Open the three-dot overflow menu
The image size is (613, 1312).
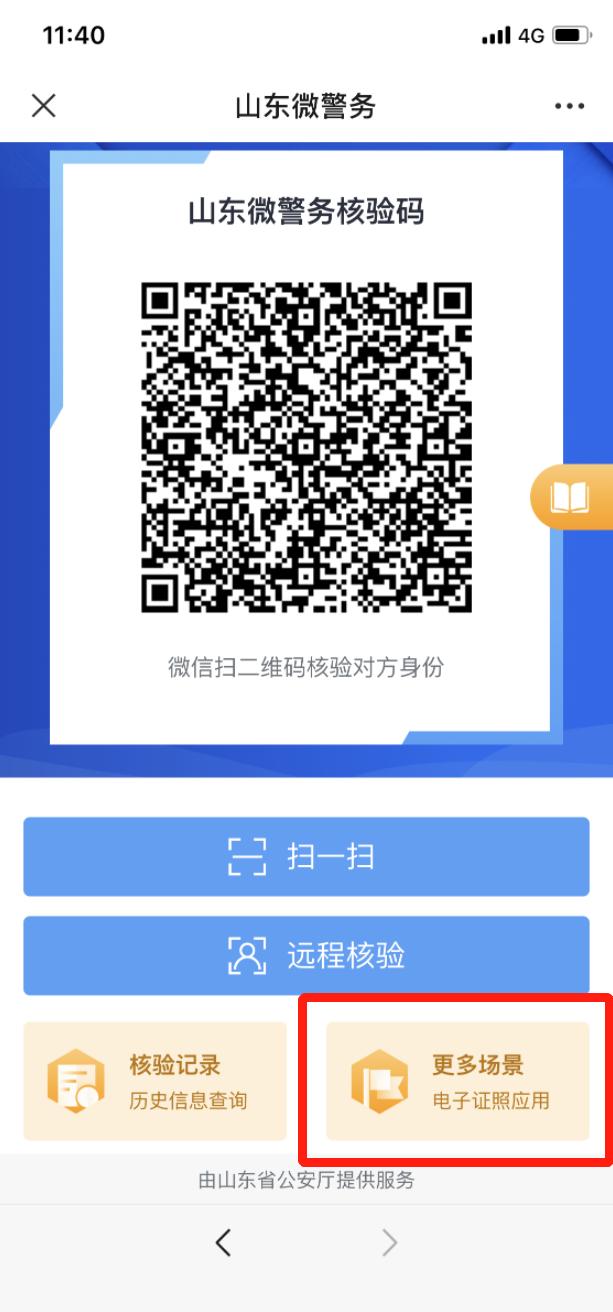click(569, 106)
